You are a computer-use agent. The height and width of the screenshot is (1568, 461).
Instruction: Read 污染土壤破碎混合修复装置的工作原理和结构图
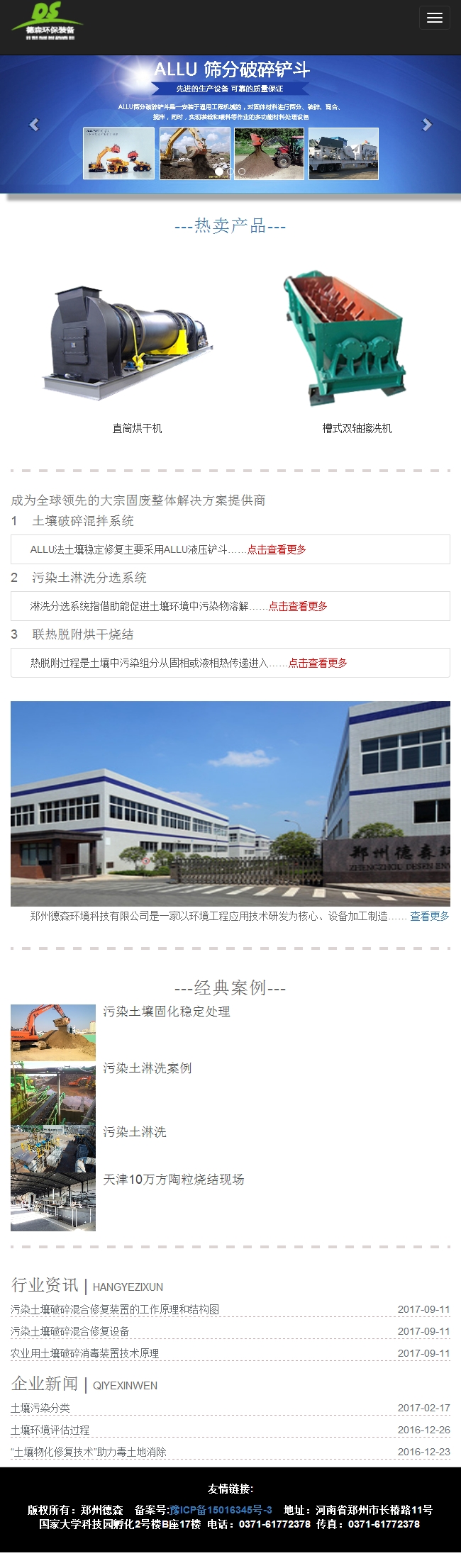pyautogui.click(x=115, y=1309)
